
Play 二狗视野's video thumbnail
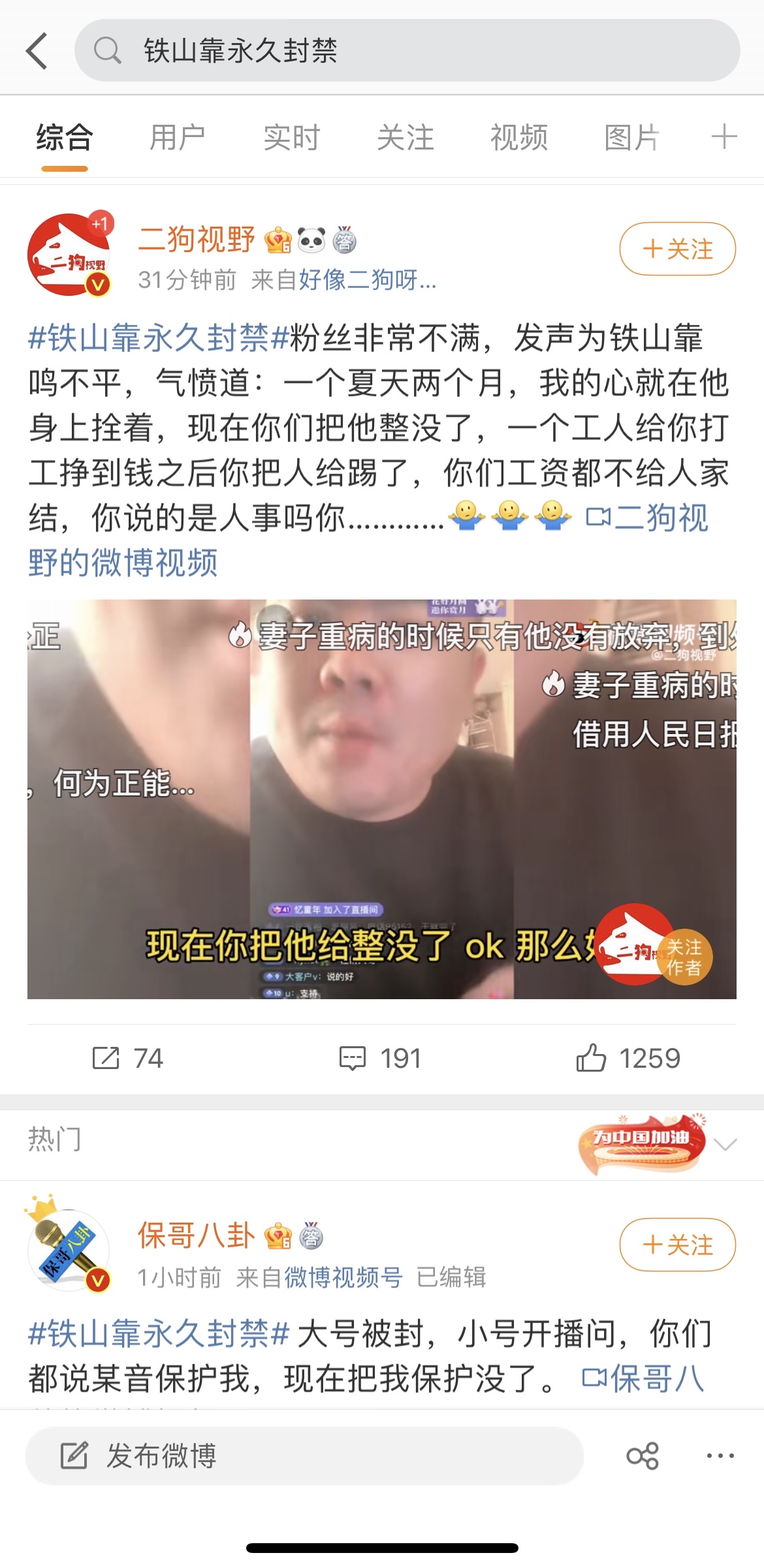(381, 798)
